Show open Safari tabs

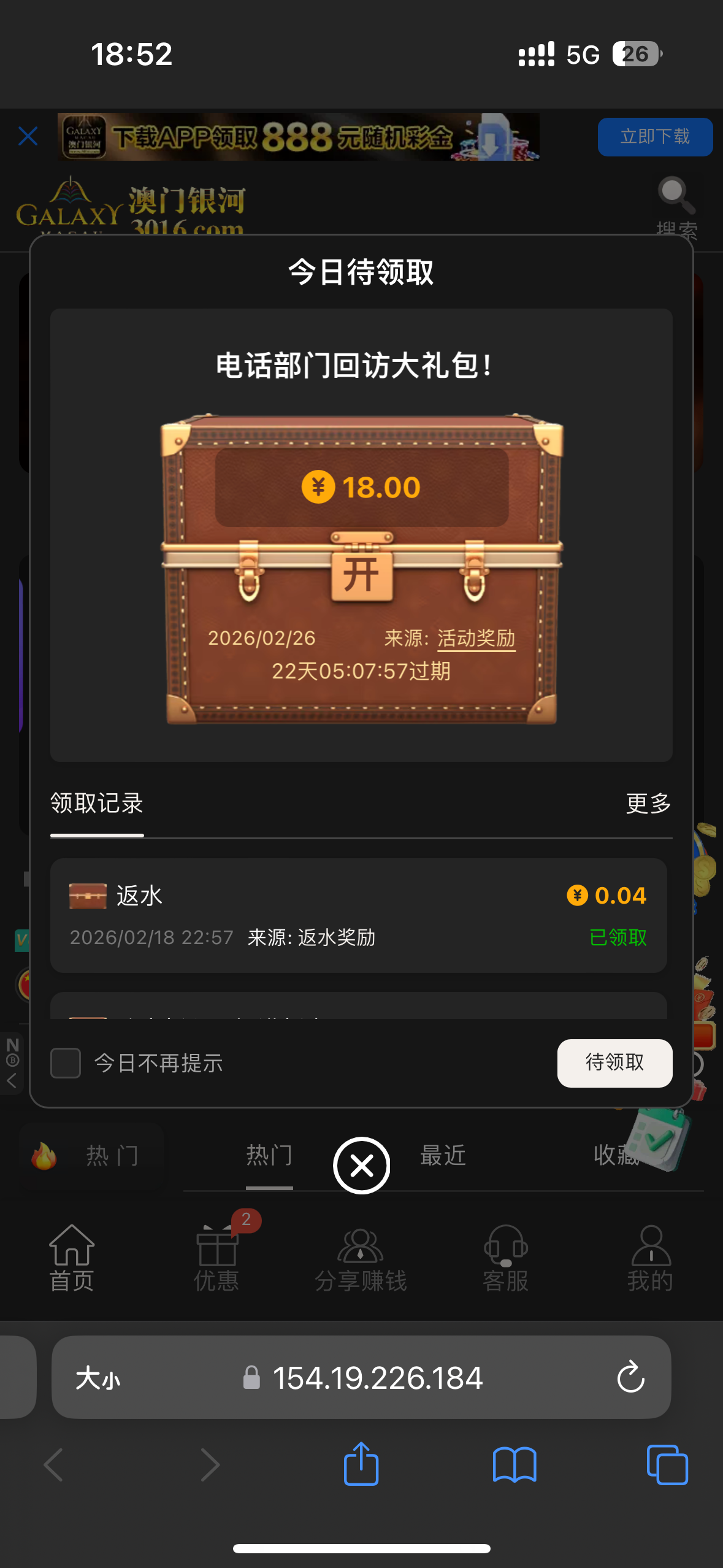point(667,1465)
